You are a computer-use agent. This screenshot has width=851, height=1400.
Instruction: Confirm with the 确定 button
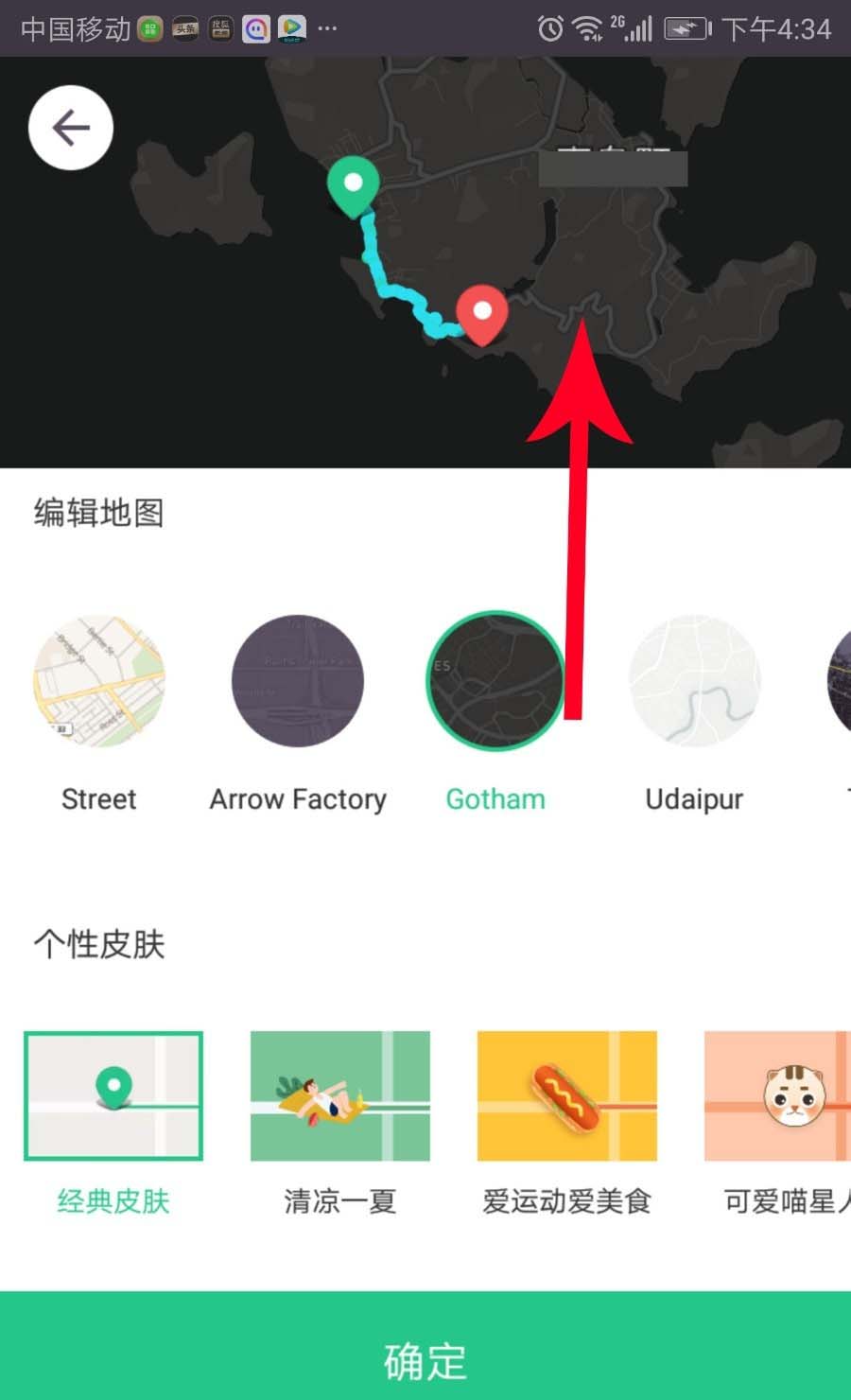point(425,1360)
